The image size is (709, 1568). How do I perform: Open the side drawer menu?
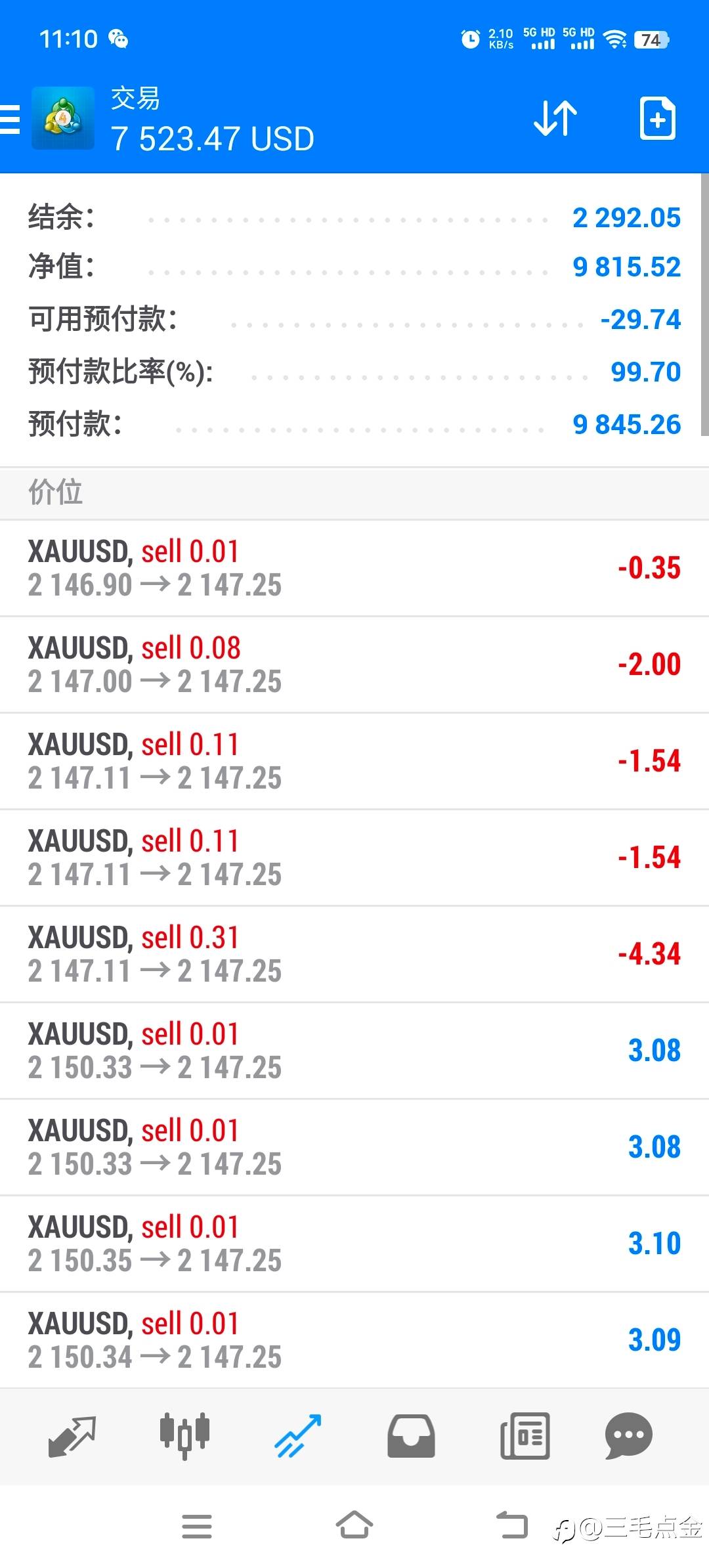11,120
